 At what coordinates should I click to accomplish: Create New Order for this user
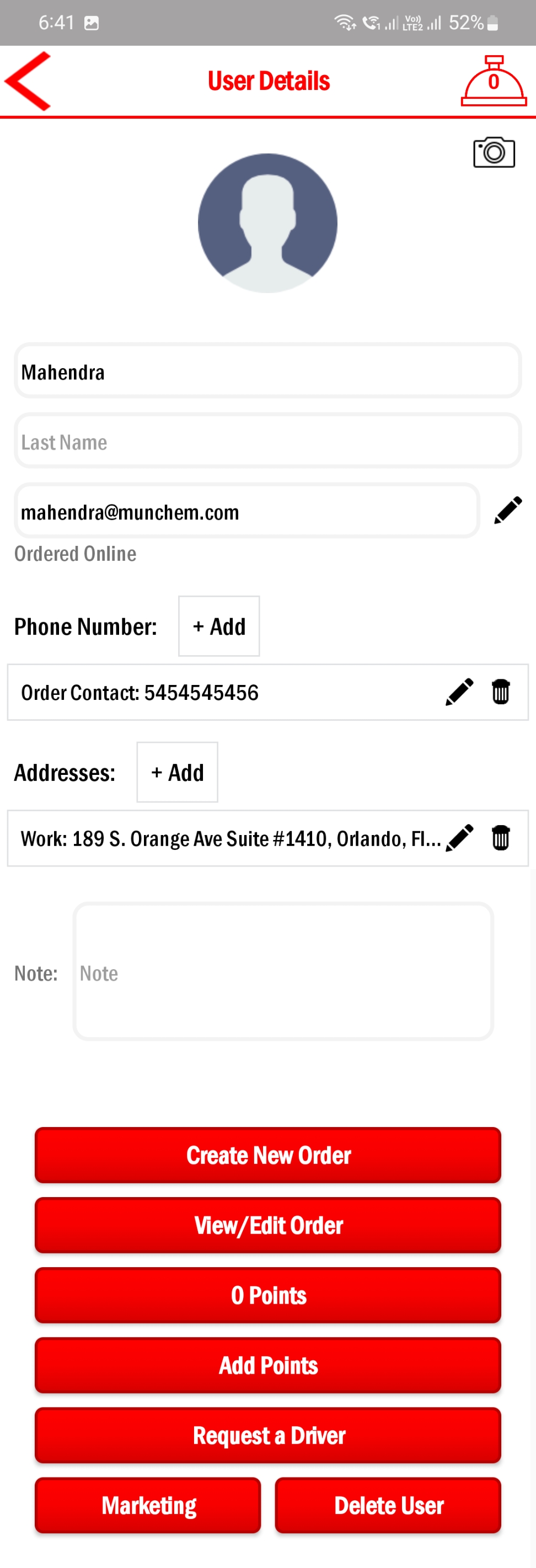point(267,1155)
